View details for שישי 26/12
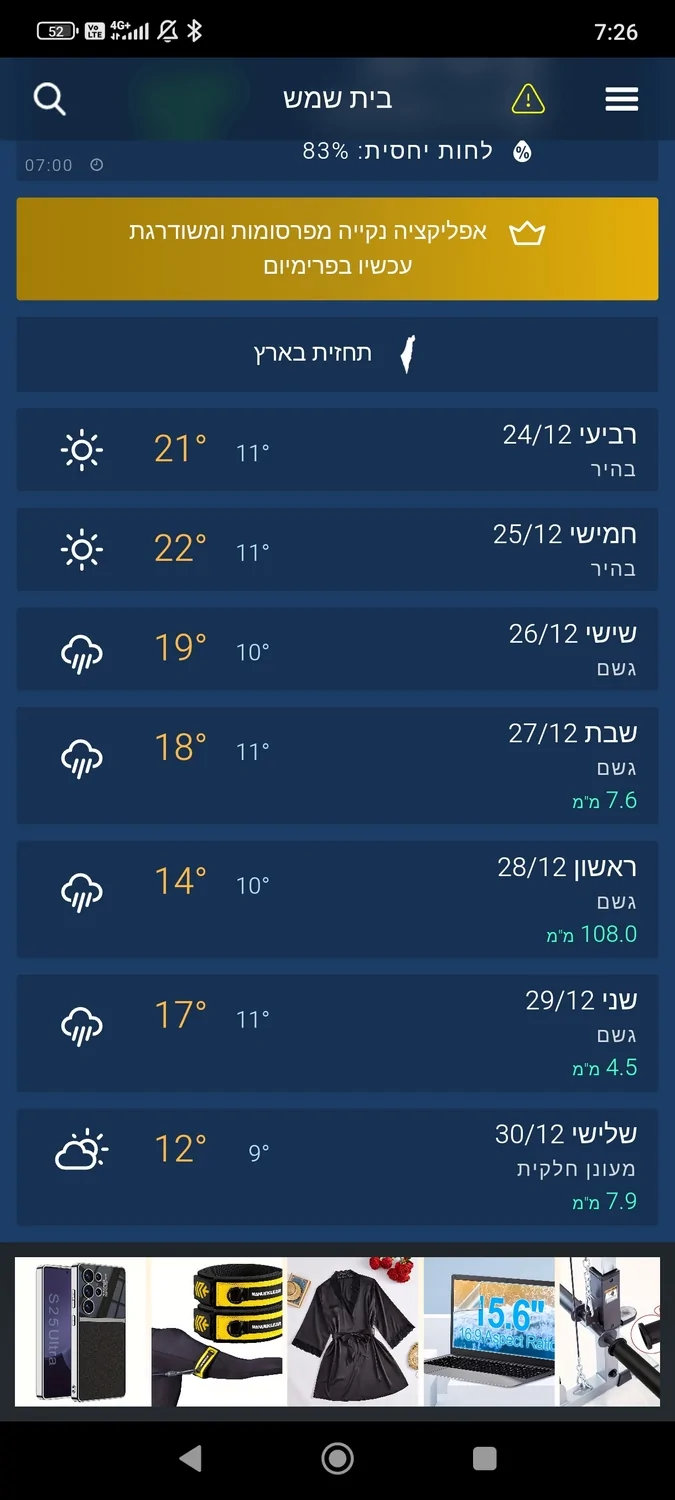This screenshot has width=675, height=1500. [x=337, y=649]
